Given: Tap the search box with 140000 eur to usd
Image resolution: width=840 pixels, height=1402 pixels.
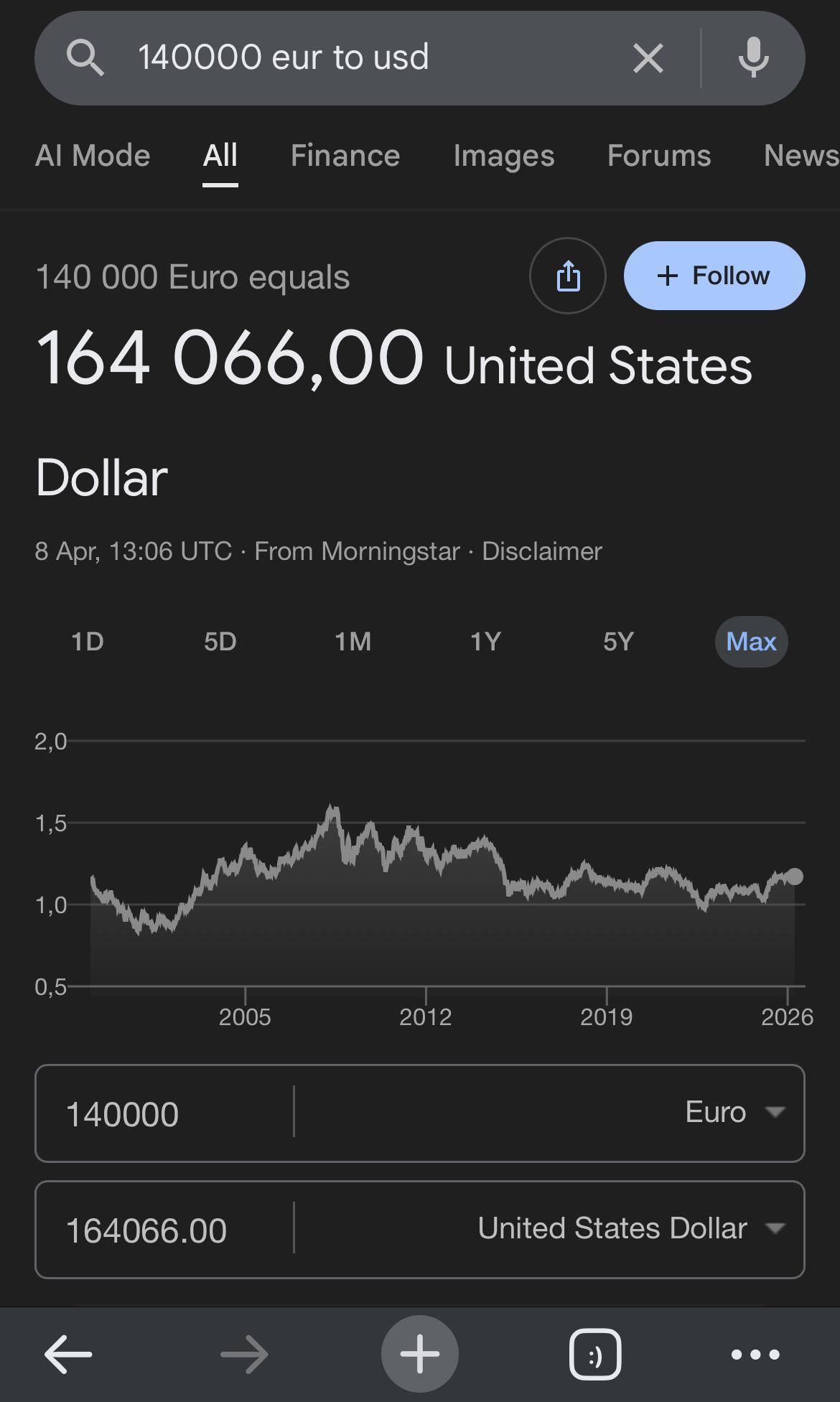Looking at the screenshot, I should point(359,58).
